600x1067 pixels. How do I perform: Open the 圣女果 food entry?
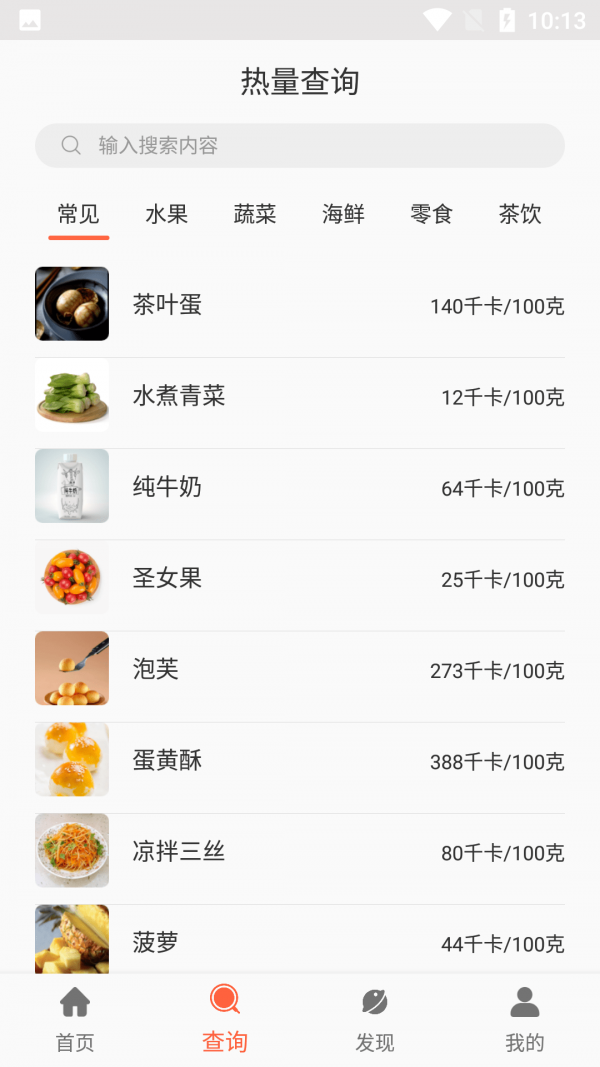tap(300, 578)
